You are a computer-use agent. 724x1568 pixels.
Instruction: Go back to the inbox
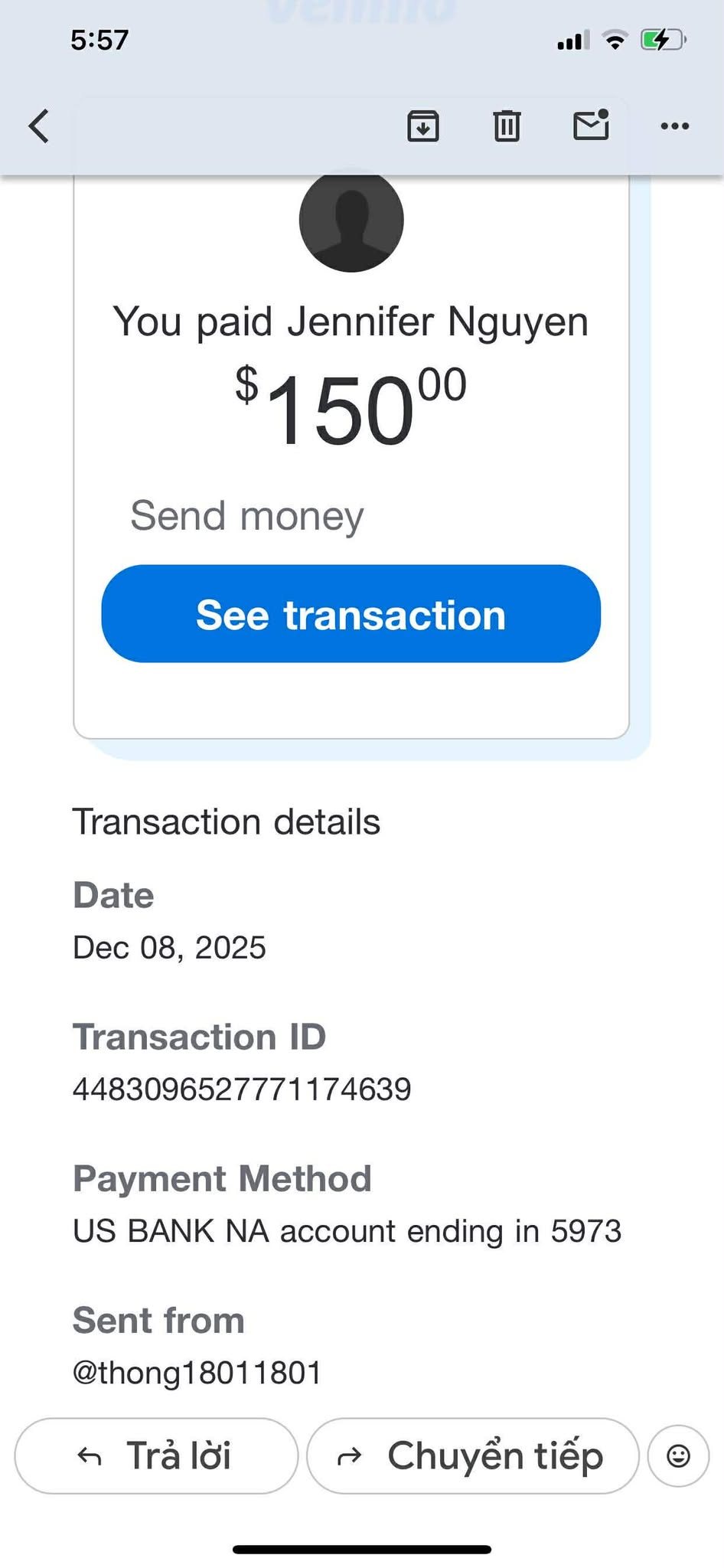39,126
